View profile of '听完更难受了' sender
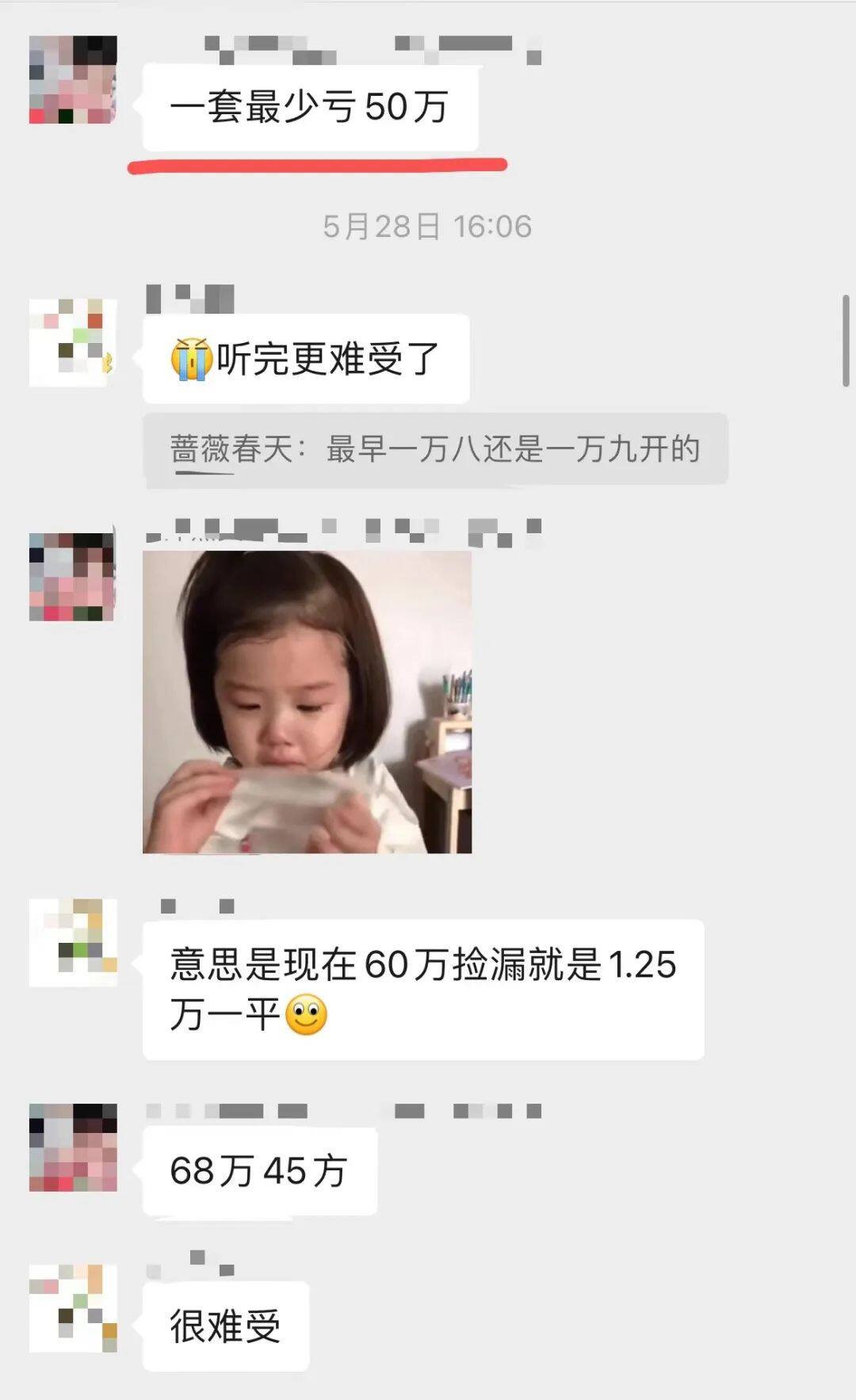The image size is (856, 1400). coord(73,342)
